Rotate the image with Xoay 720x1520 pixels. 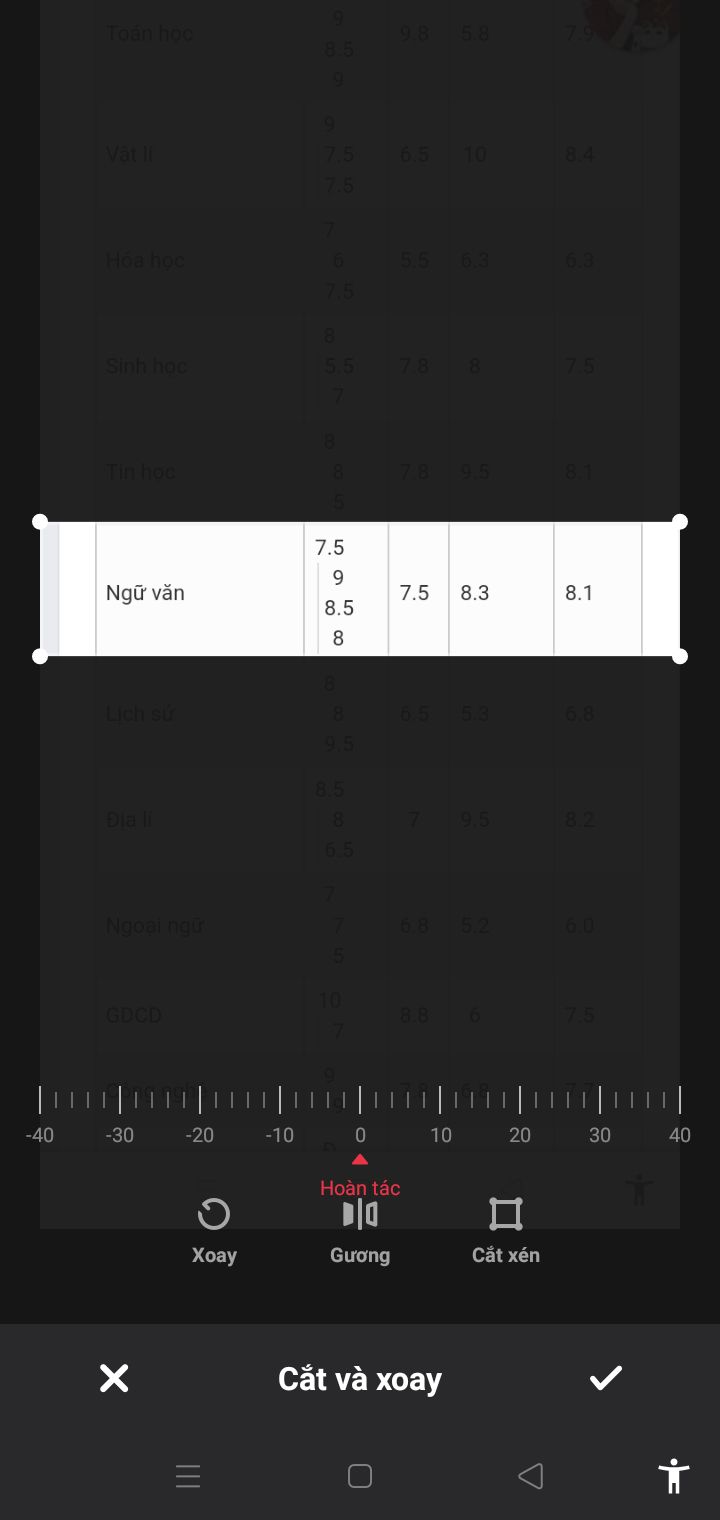214,1231
